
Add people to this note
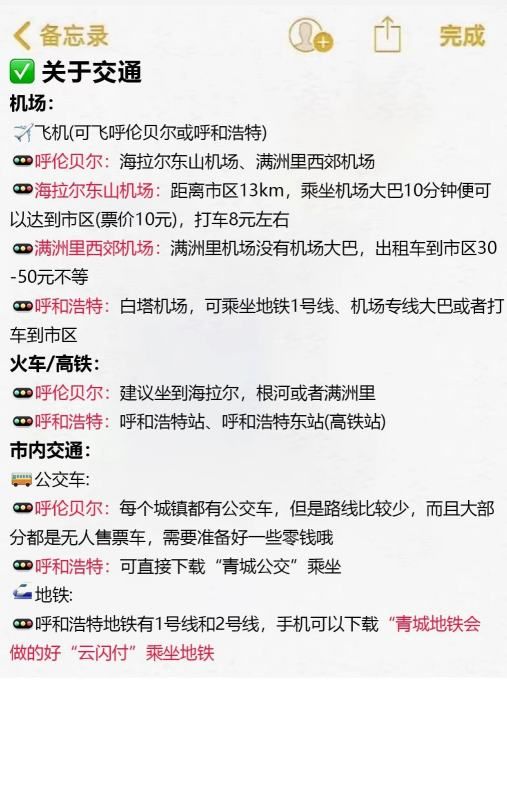coord(310,36)
